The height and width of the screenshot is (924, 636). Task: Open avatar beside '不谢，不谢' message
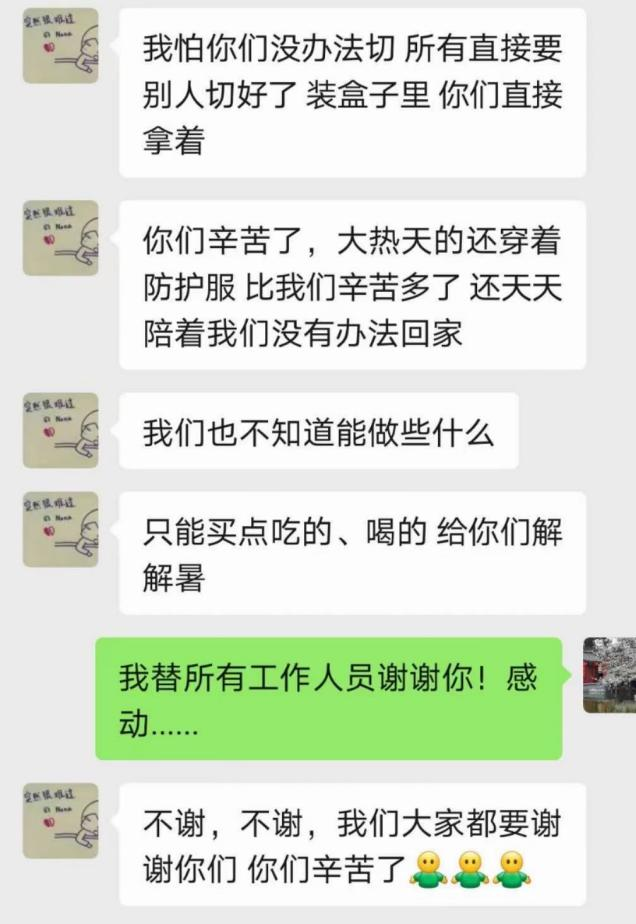(x=61, y=820)
